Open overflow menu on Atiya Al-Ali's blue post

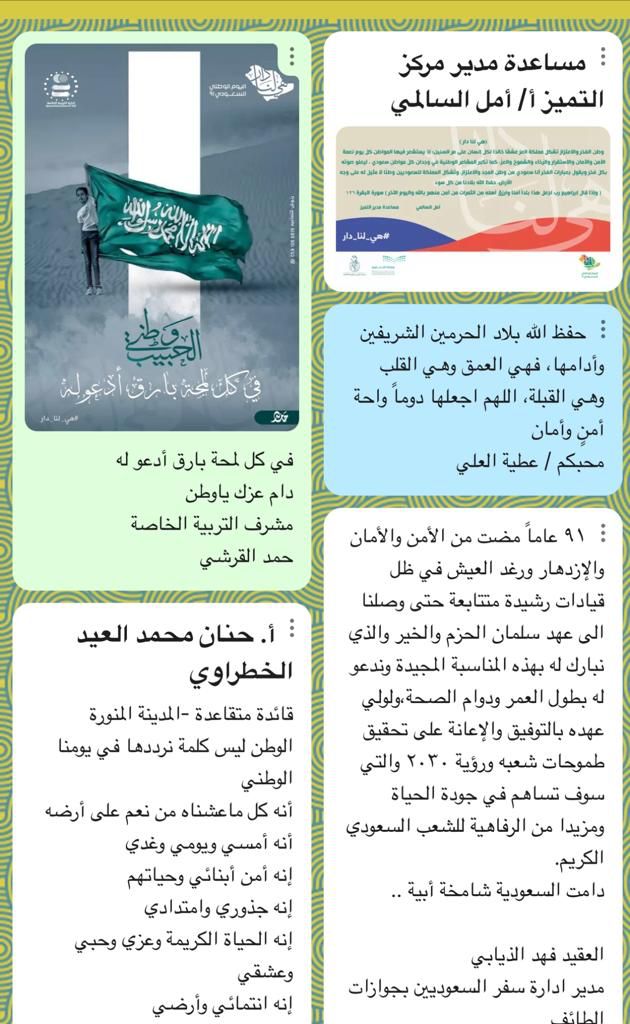coord(603,328)
